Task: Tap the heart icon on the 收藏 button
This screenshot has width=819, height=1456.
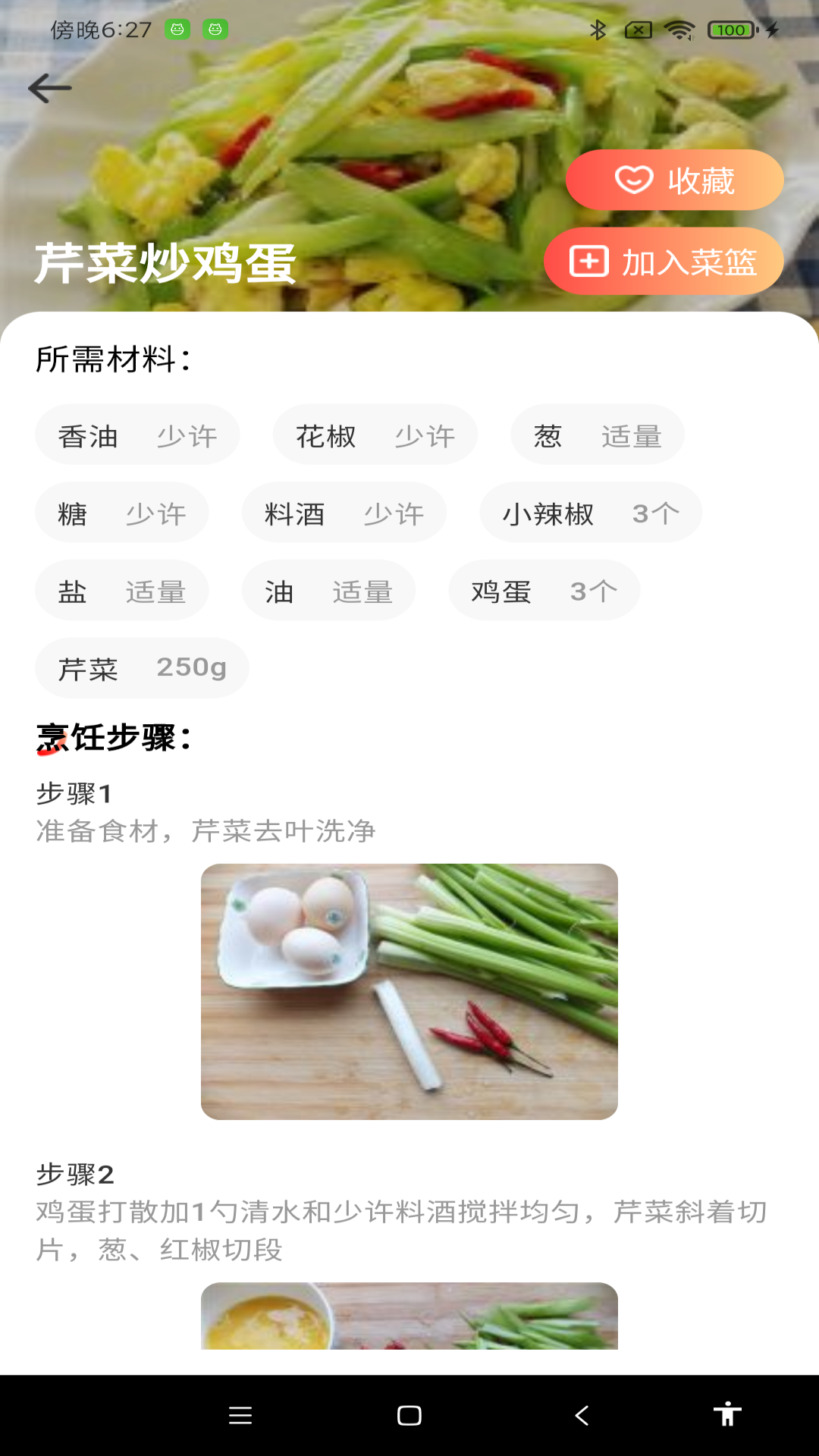Action: click(635, 179)
